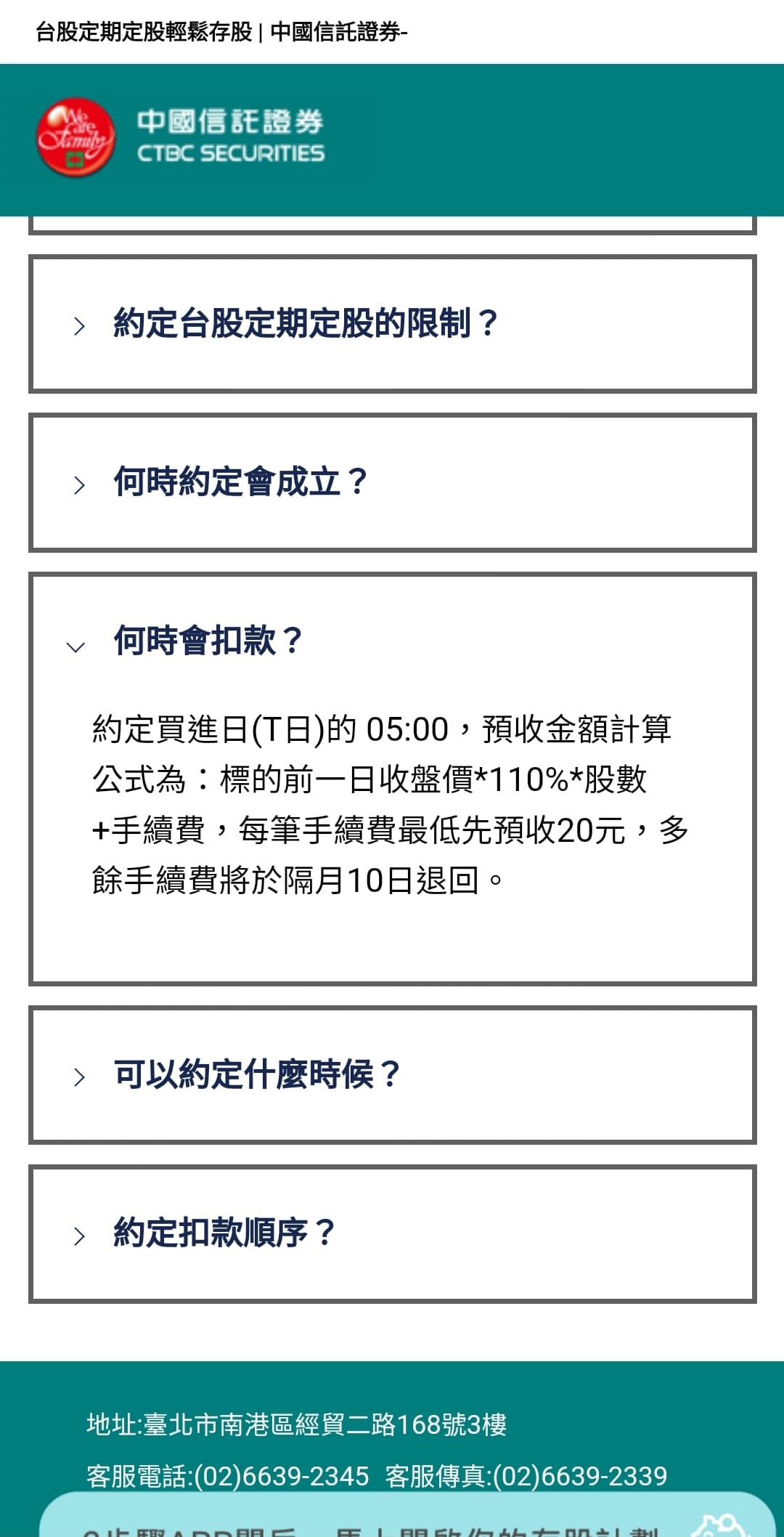
Task: Expand the 何時約定會成立 question
Action: coord(240,480)
